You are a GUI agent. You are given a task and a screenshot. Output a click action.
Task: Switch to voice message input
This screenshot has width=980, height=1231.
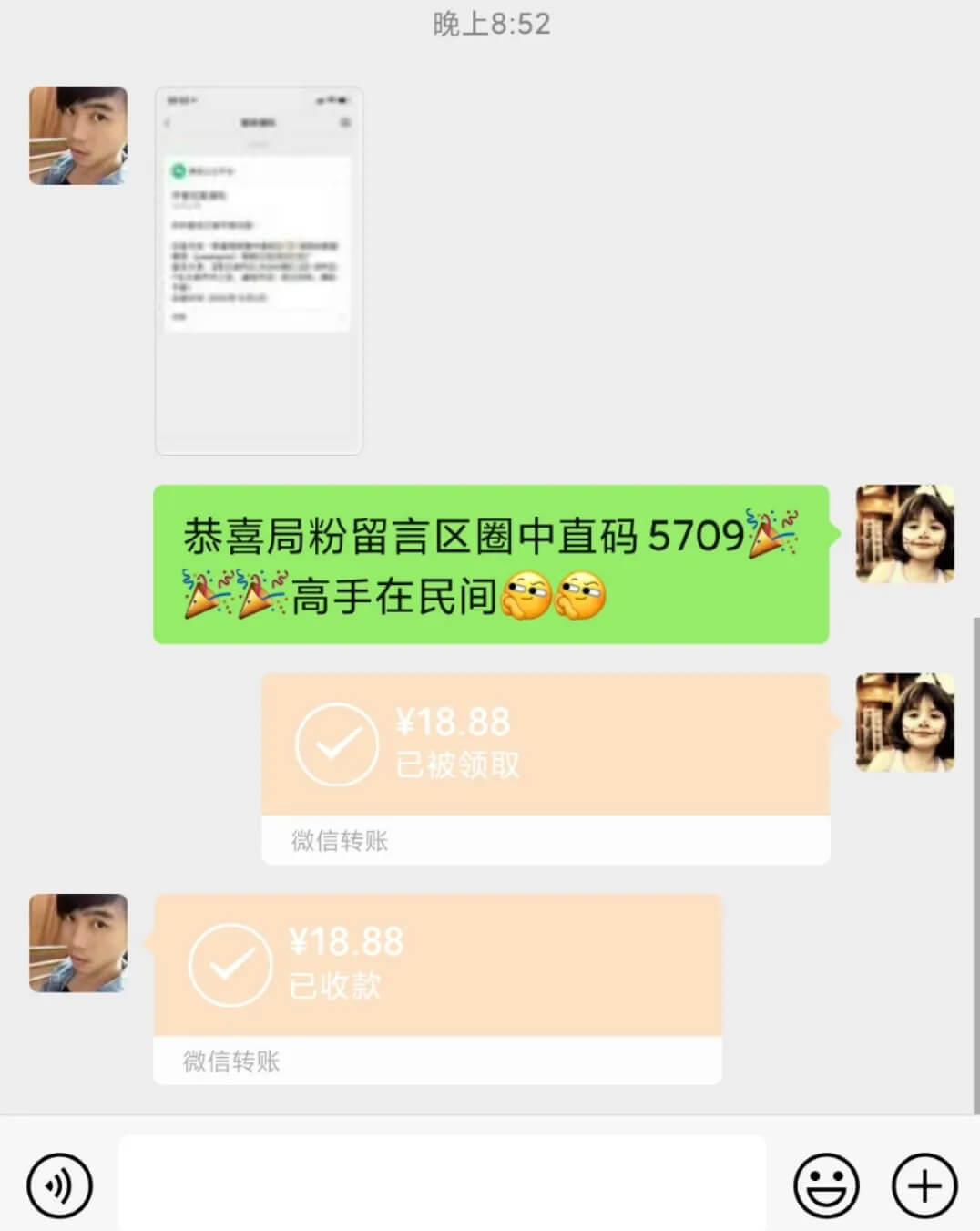(59, 1185)
